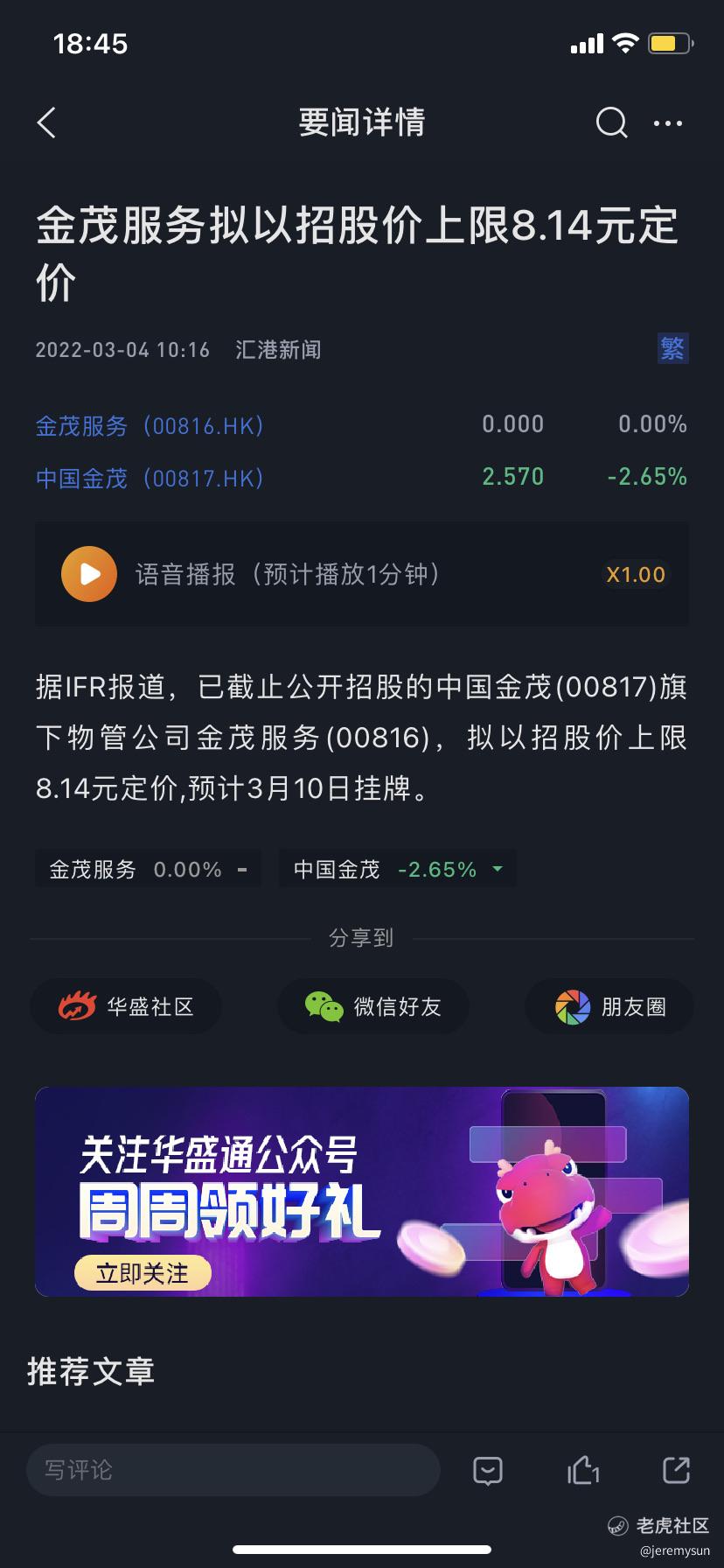The height and width of the screenshot is (1568, 724).
Task: Share the article to 微信好友
Action: (372, 1006)
